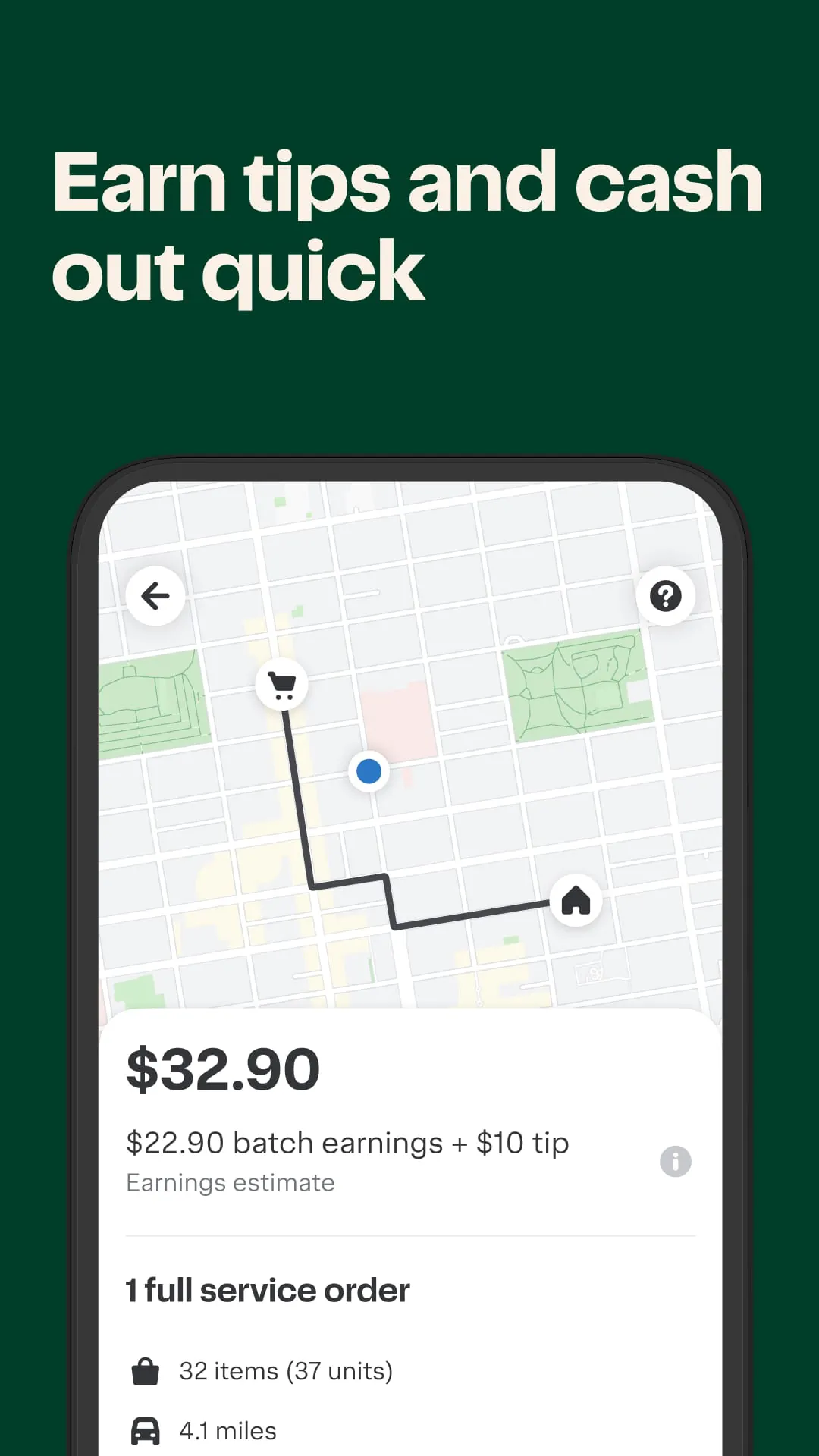The height and width of the screenshot is (1456, 819).
Task: Expand the $32.90 earnings card
Action: [224, 1068]
